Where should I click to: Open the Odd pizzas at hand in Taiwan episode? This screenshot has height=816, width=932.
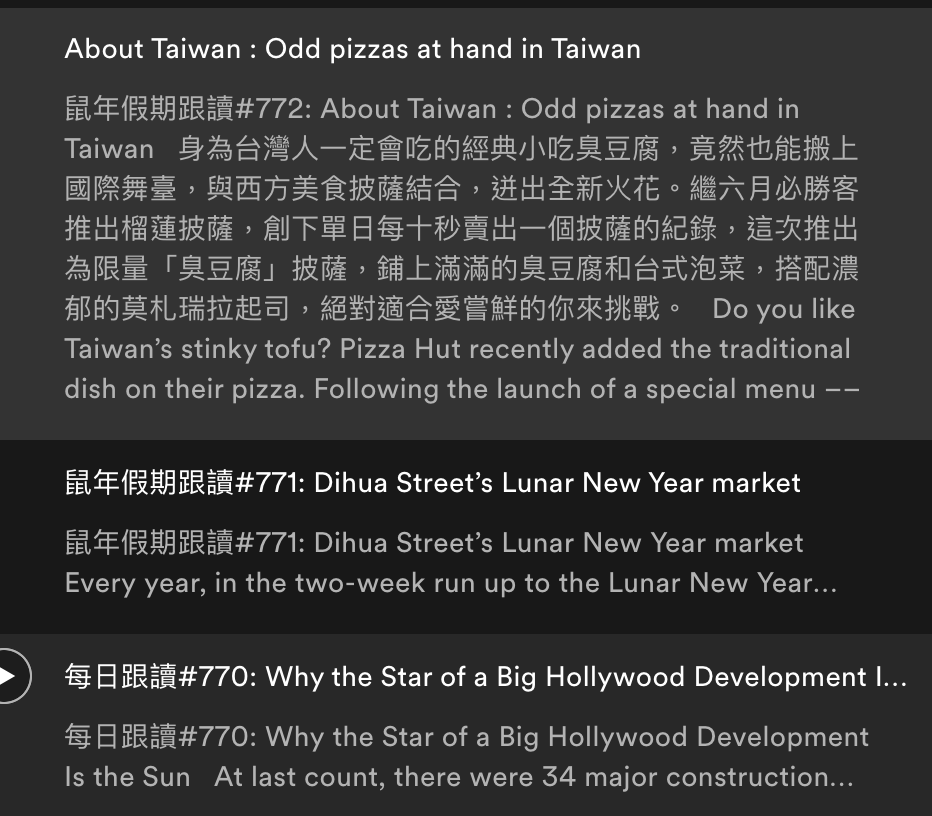(x=352, y=49)
